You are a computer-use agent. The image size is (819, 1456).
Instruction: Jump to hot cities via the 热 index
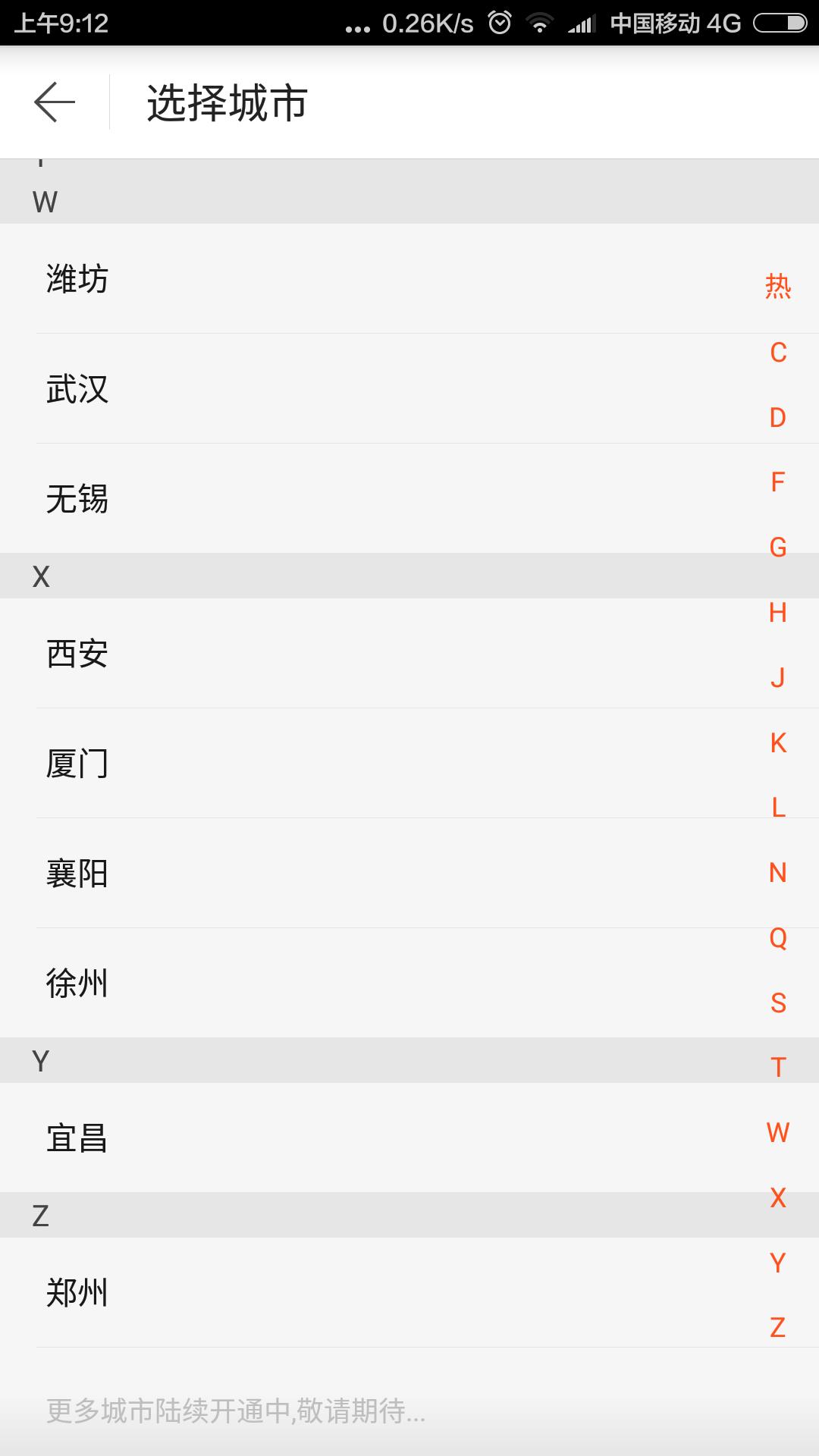[x=777, y=287]
